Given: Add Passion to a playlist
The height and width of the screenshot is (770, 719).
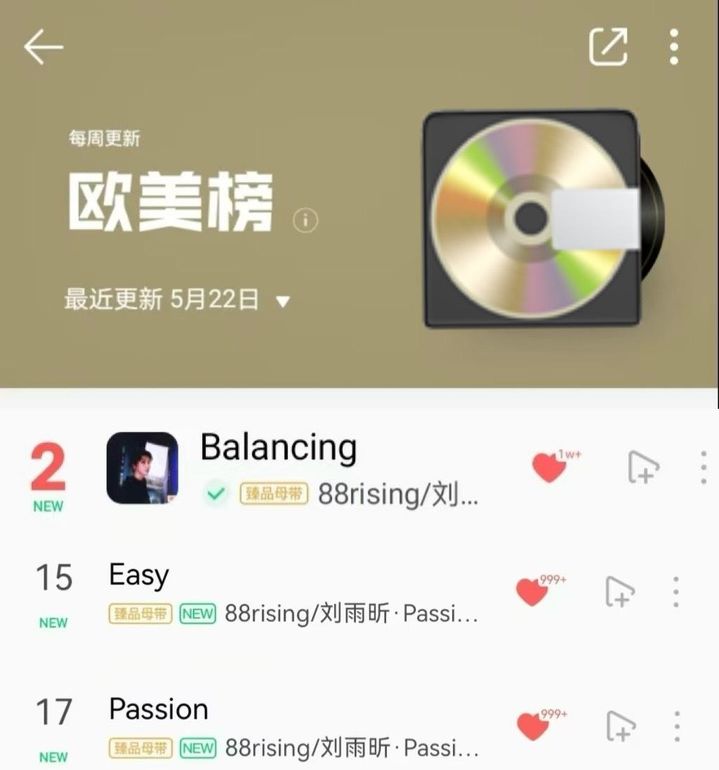Looking at the screenshot, I should click(x=620, y=726).
